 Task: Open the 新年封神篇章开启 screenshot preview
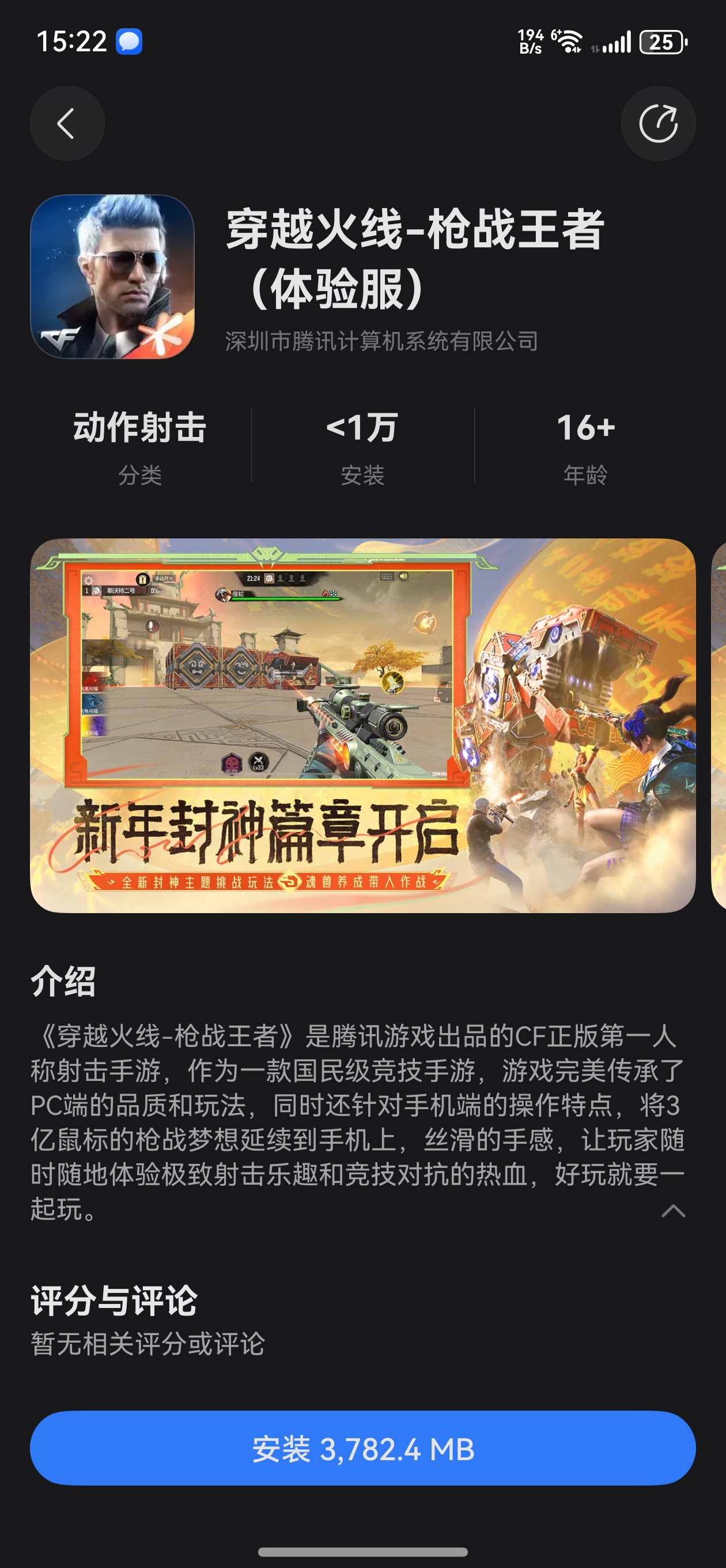(362, 725)
